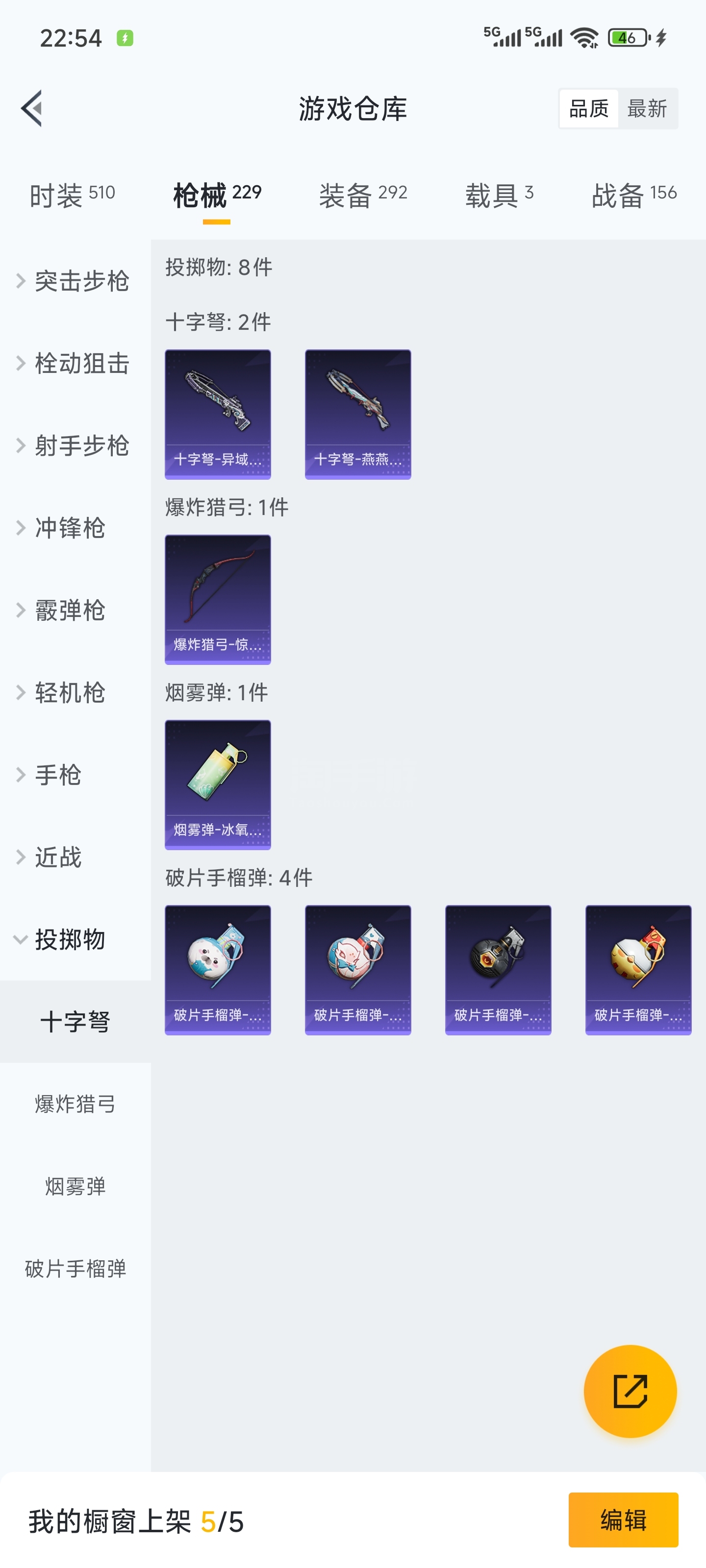Open the 爆炸猎弓-惊 item
This screenshot has height=1568, width=706.
pos(218,599)
